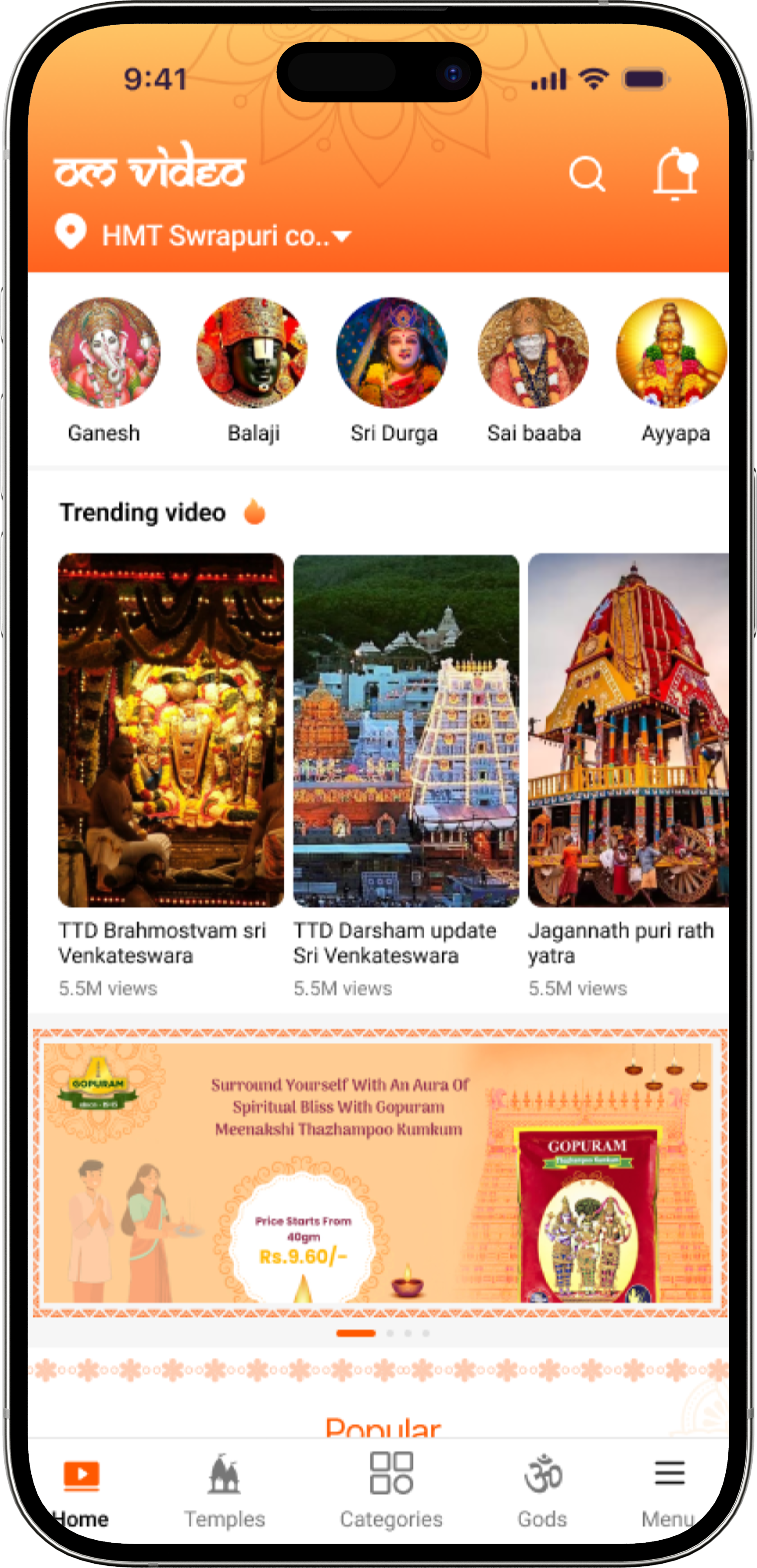Open the notifications bell

click(674, 175)
